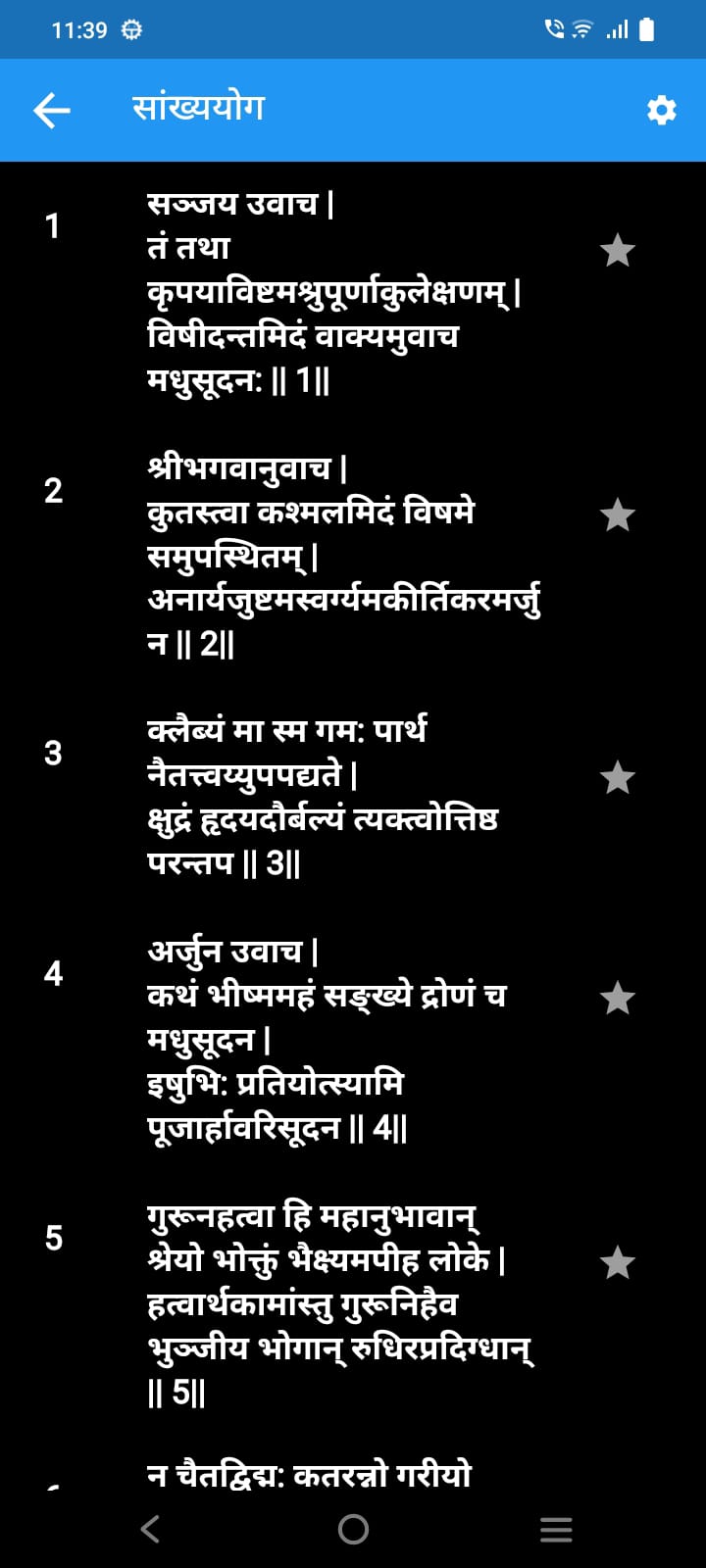The image size is (706, 1568).
Task: Tap the battery indicator in status bar
Action: [x=648, y=28]
